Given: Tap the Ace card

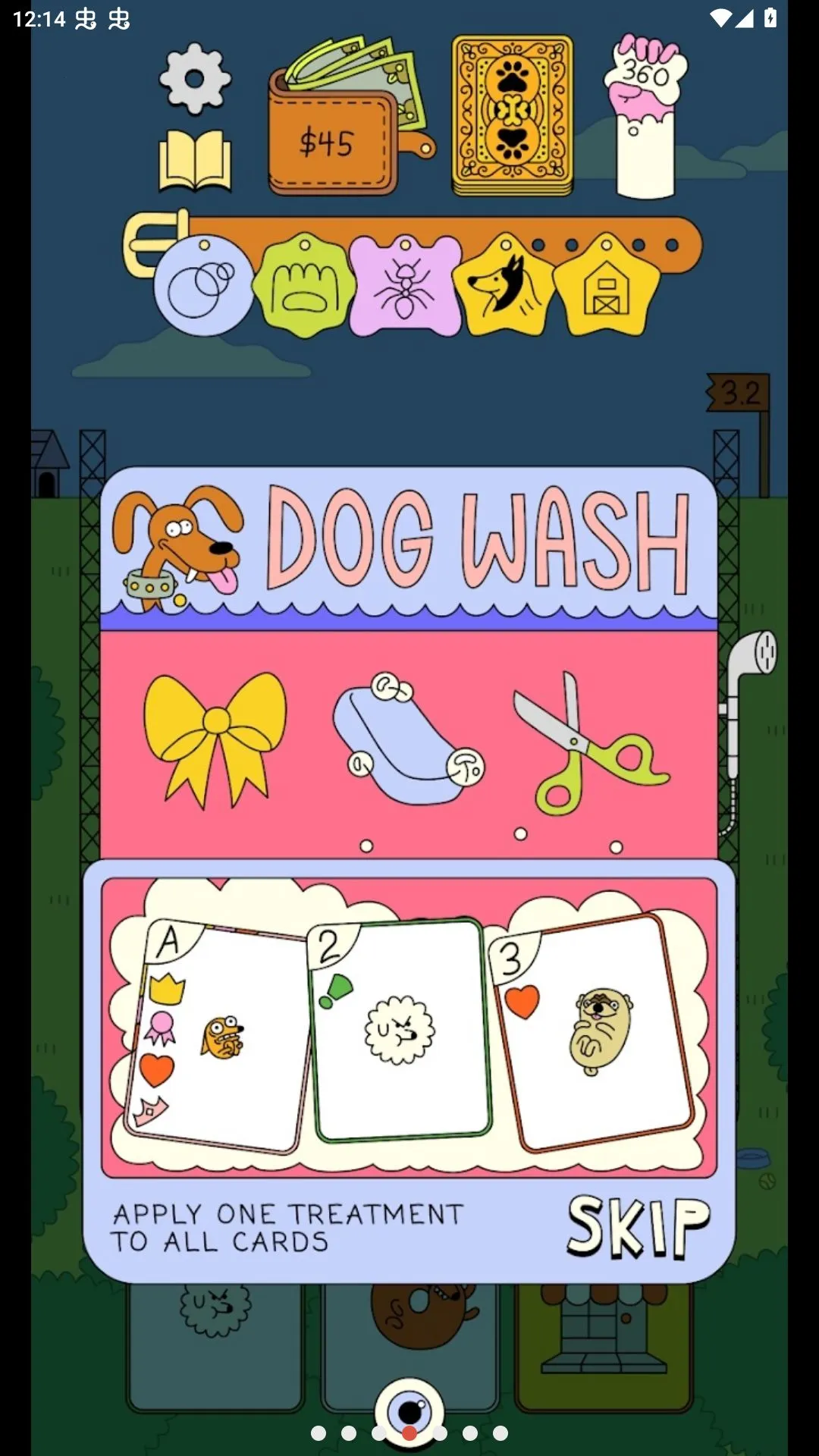Looking at the screenshot, I should (x=218, y=1036).
